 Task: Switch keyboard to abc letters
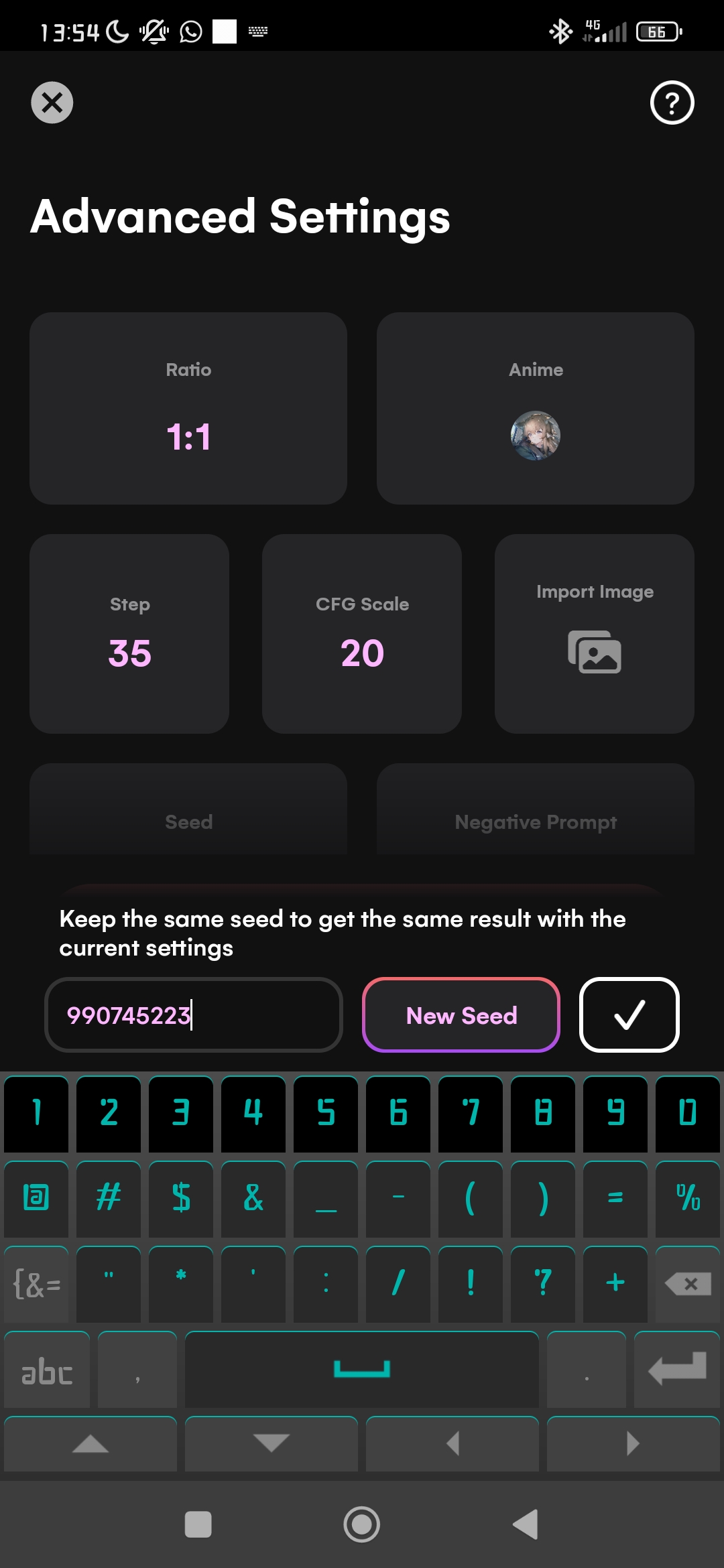pos(47,1370)
